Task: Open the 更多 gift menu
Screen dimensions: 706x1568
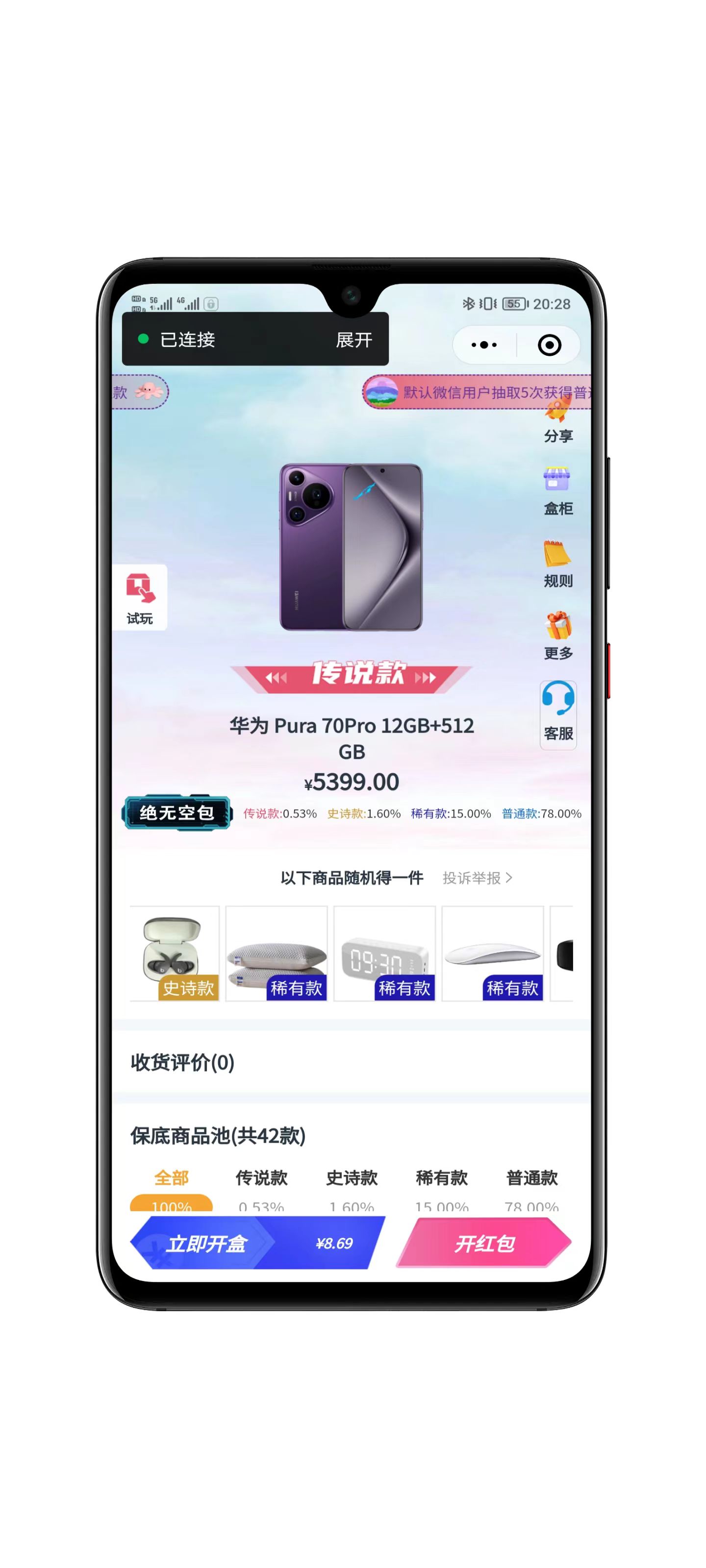Action: pos(557,636)
